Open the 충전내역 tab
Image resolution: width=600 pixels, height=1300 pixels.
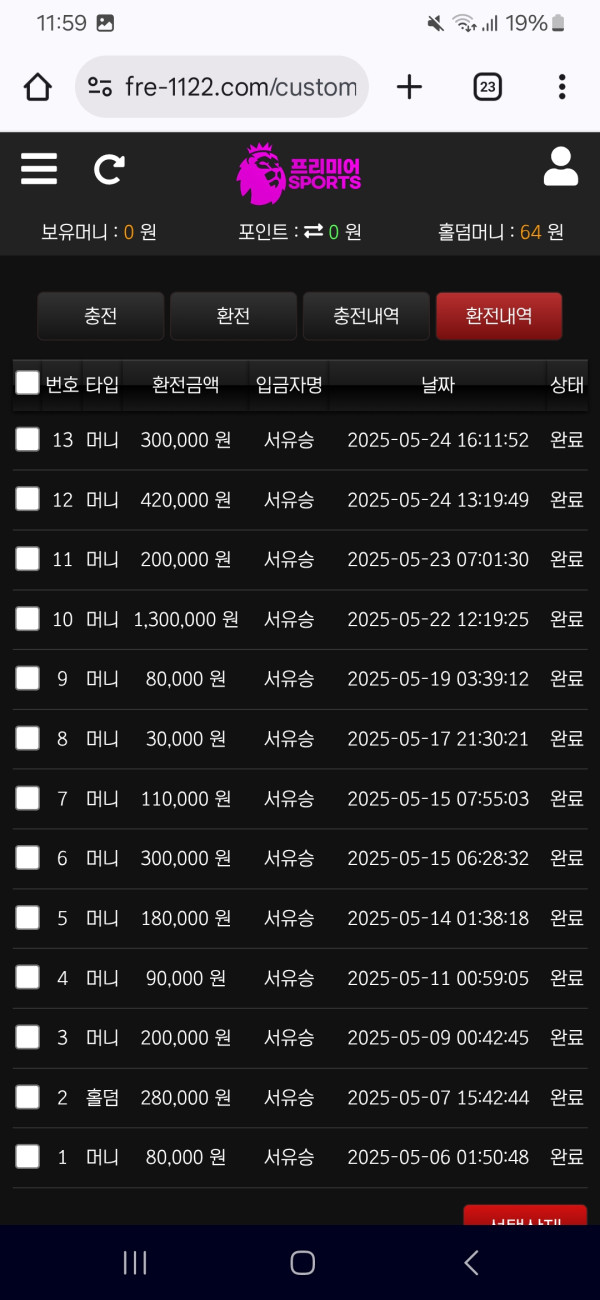pos(366,316)
